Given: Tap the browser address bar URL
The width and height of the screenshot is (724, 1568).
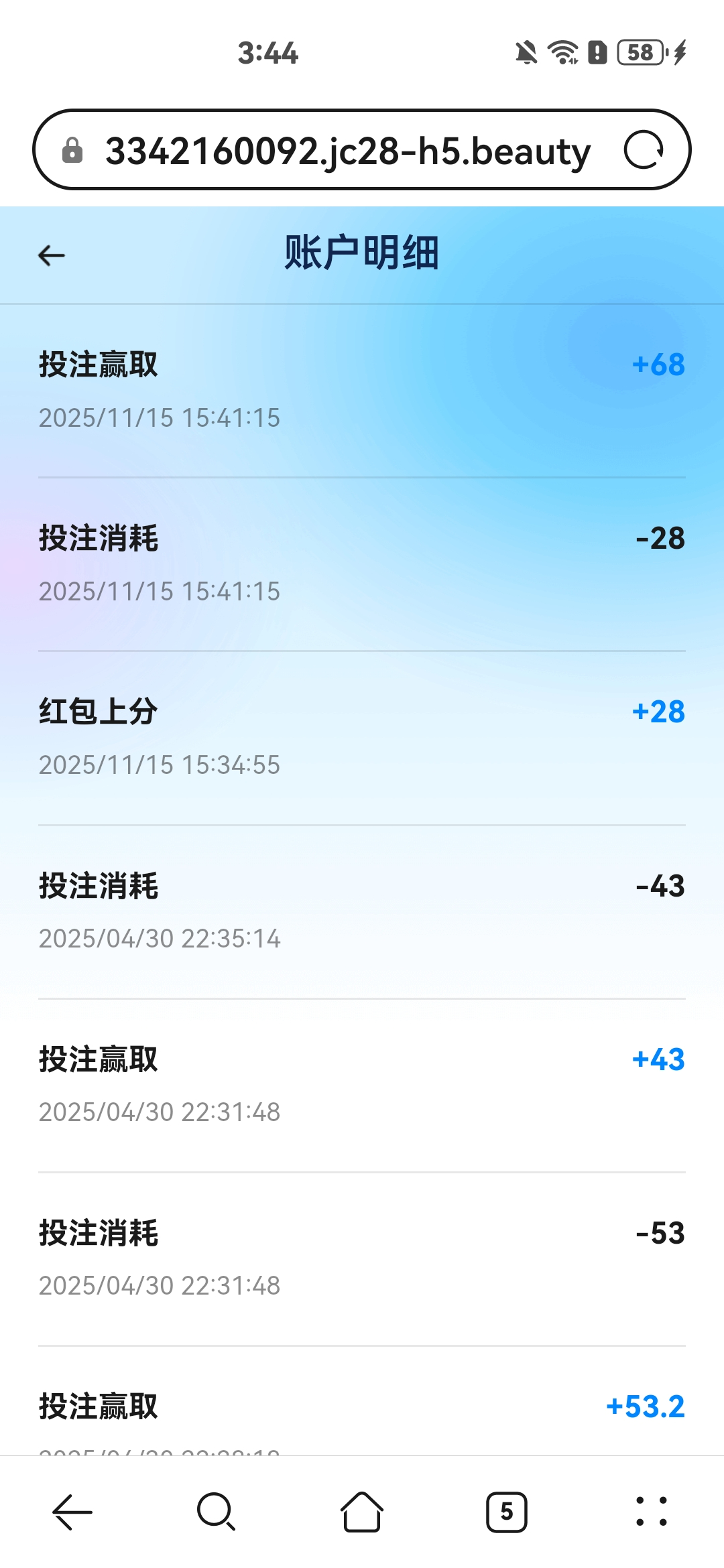Looking at the screenshot, I should click(347, 151).
